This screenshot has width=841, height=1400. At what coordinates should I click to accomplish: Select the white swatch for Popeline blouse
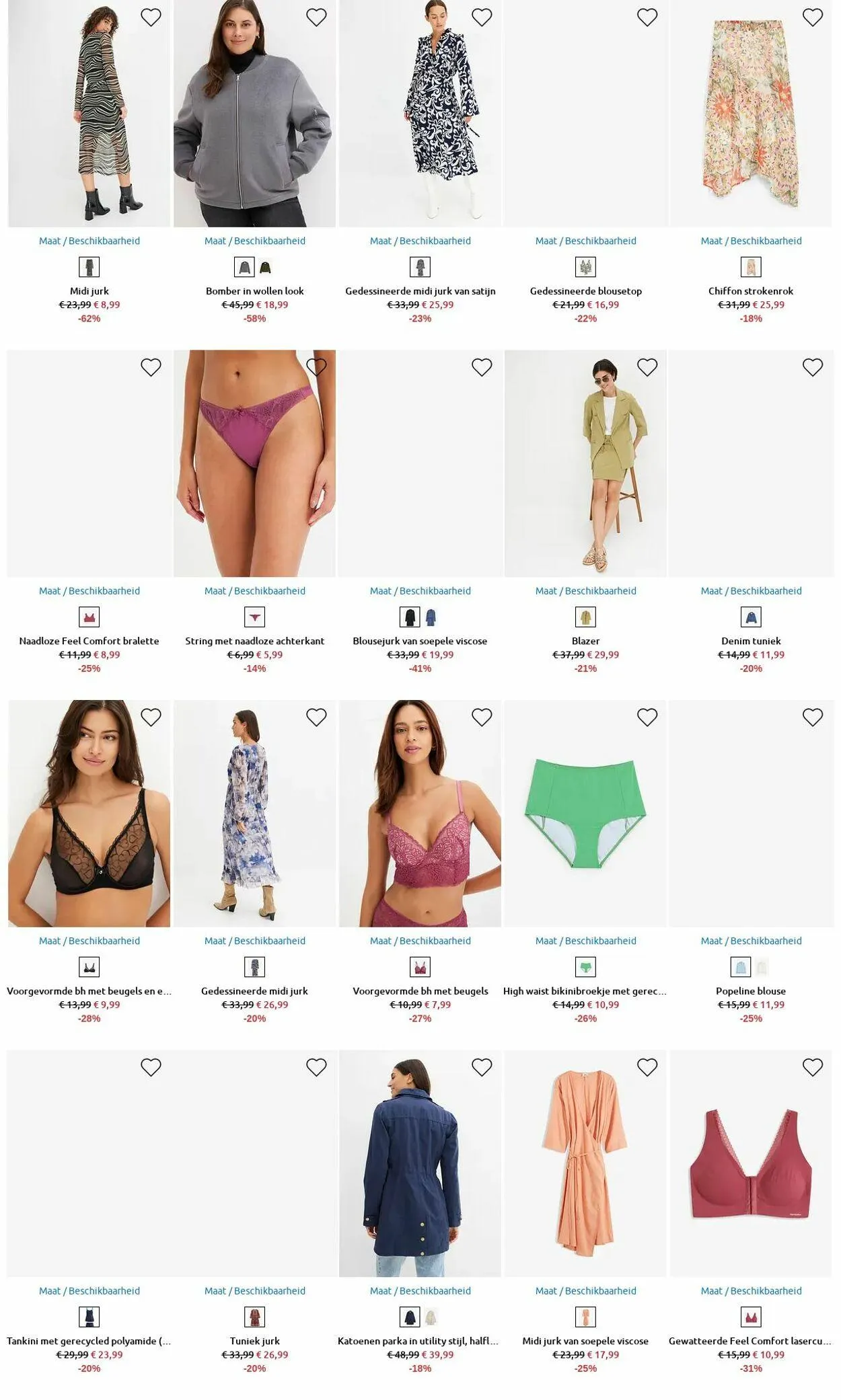coord(762,968)
